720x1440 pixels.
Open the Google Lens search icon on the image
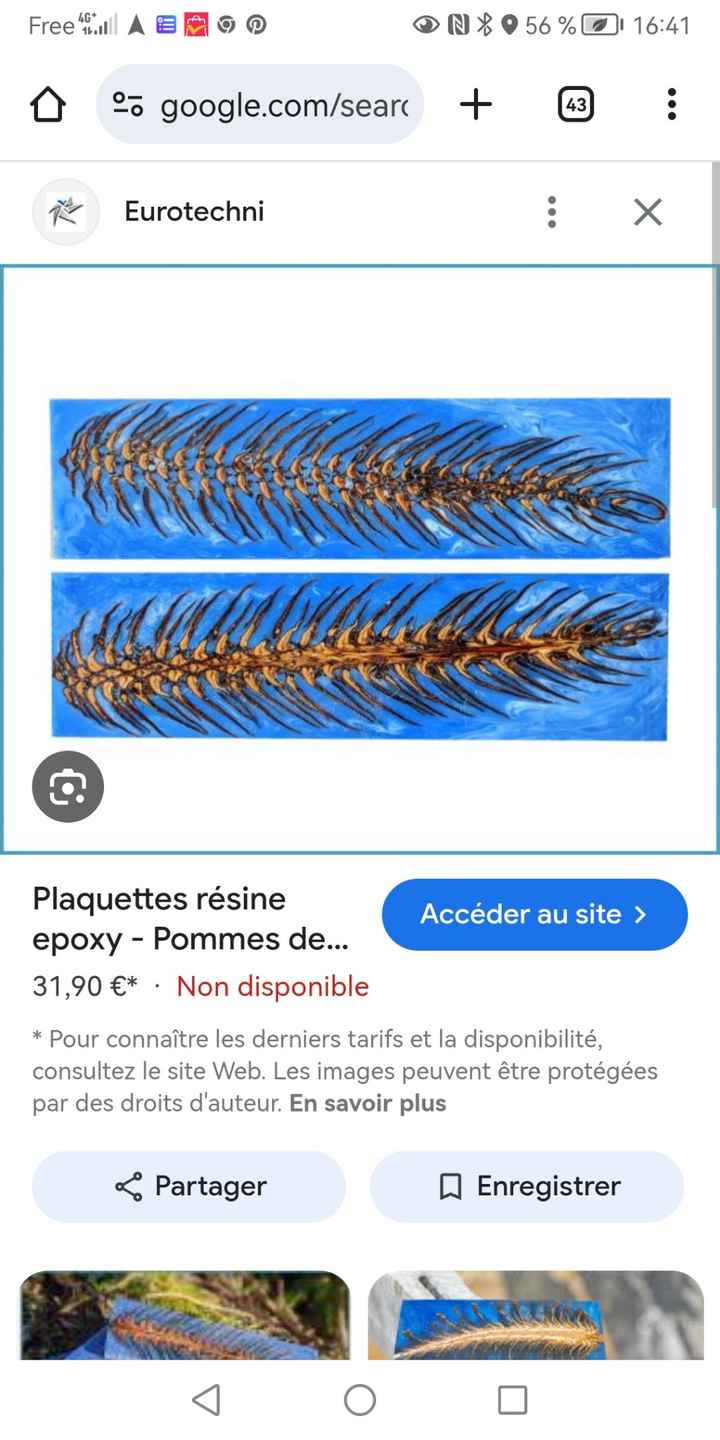67,786
